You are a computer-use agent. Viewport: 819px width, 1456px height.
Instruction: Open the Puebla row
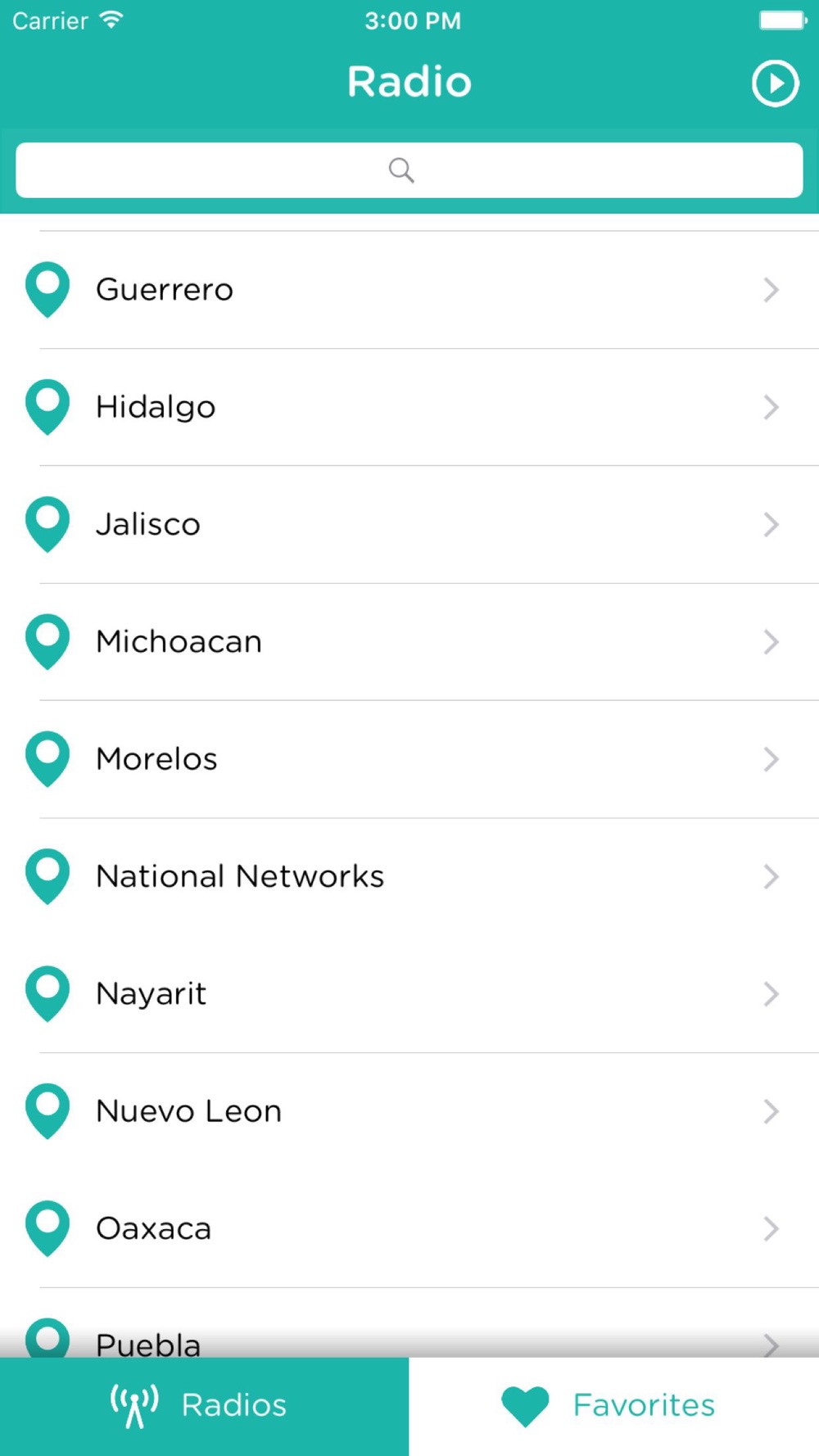click(x=409, y=1323)
